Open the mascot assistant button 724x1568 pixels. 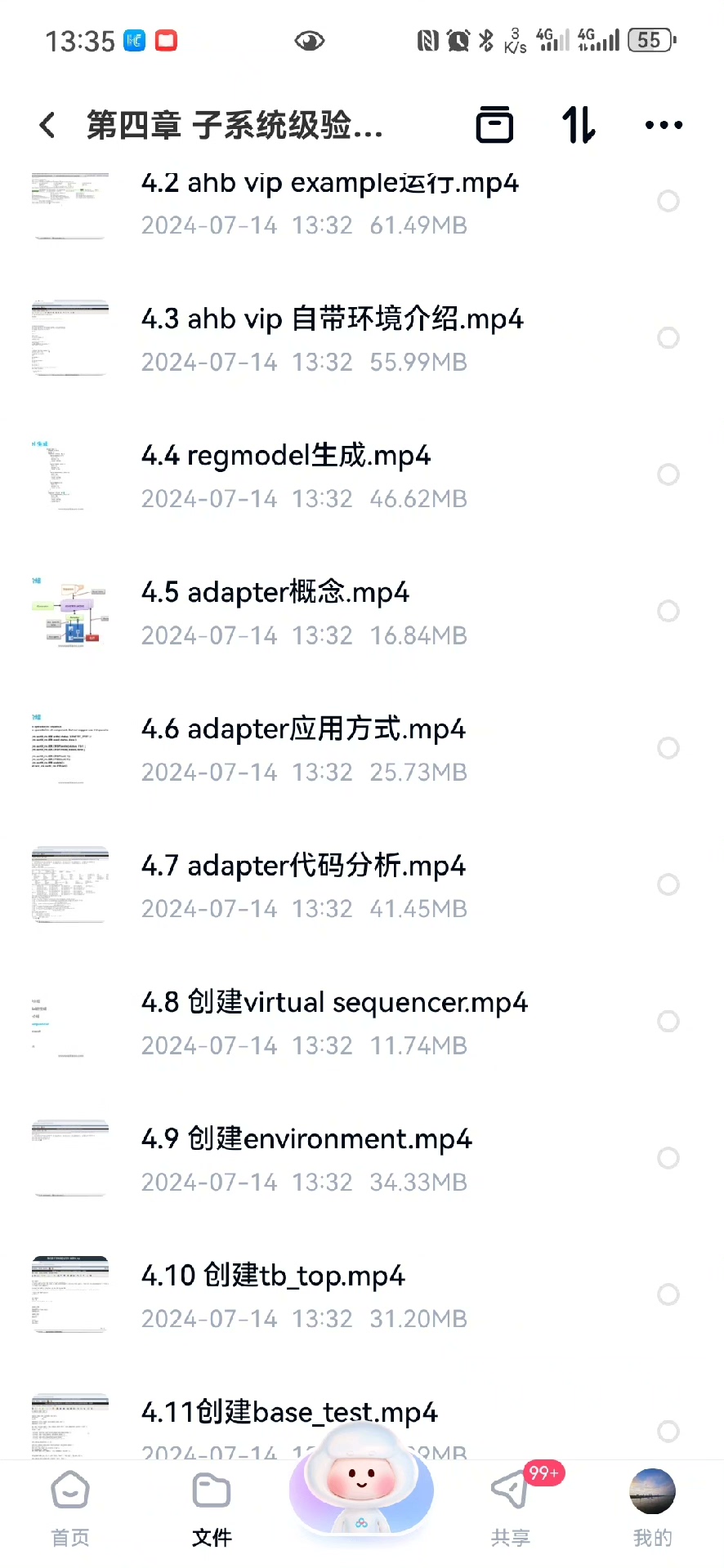361,1486
